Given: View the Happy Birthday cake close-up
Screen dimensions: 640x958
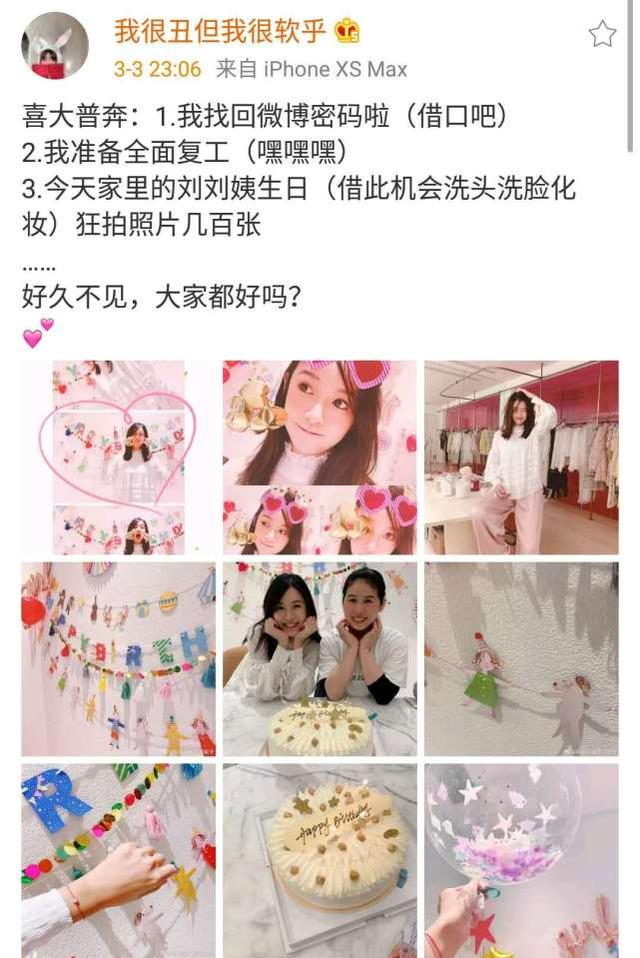Looking at the screenshot, I should [320, 860].
